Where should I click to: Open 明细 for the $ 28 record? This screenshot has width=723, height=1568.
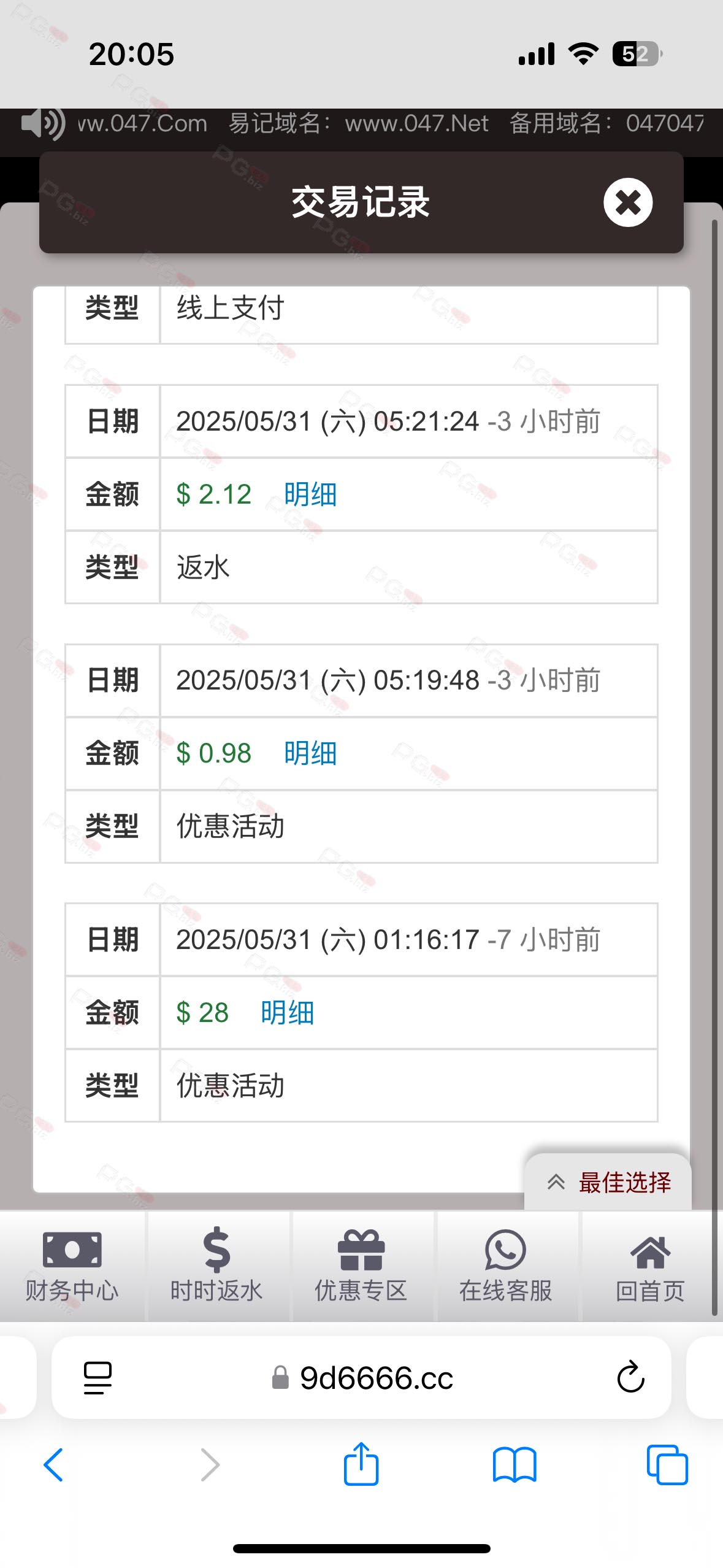[x=287, y=1013]
